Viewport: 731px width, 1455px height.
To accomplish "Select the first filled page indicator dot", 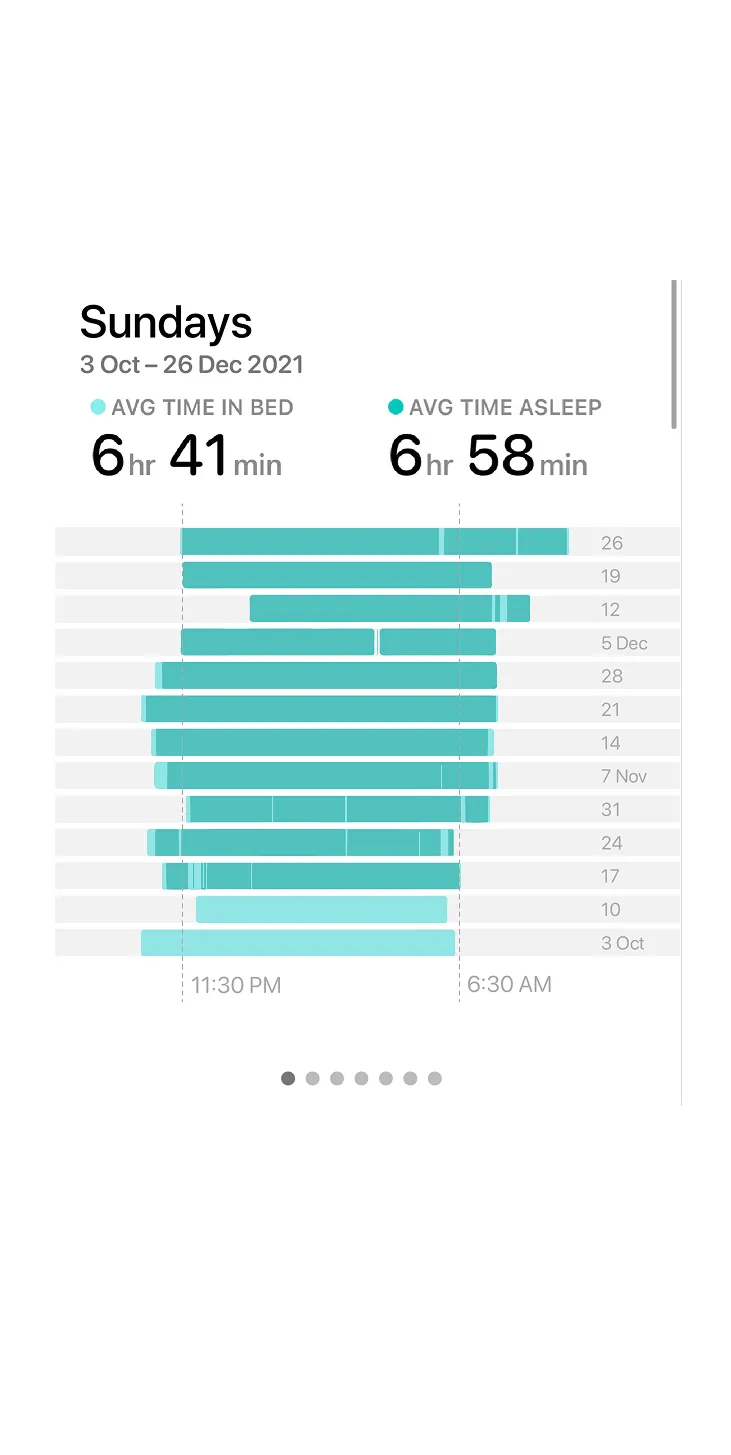I will pyautogui.click(x=288, y=1078).
